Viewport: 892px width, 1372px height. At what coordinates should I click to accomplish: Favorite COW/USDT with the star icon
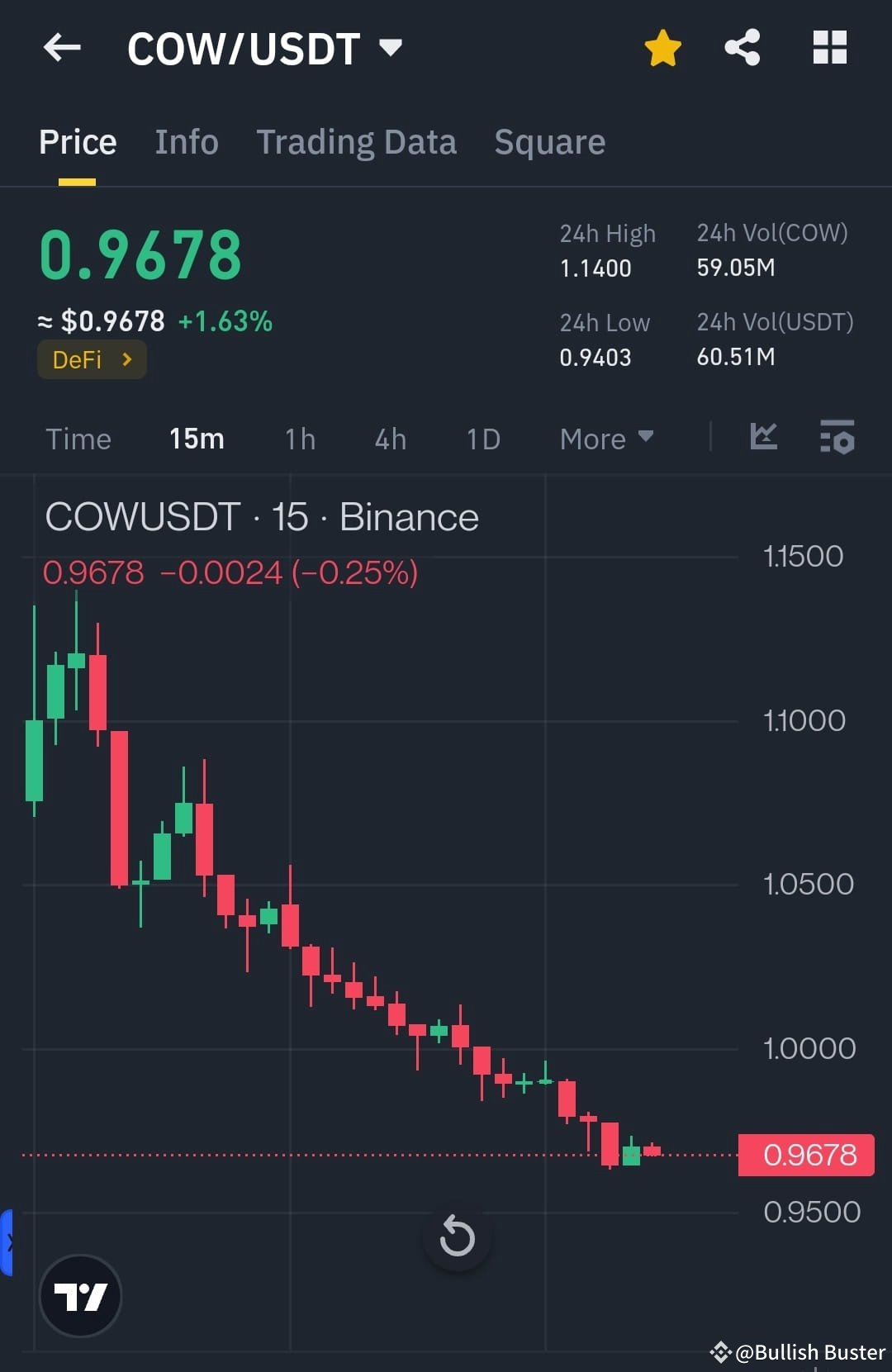pyautogui.click(x=662, y=48)
